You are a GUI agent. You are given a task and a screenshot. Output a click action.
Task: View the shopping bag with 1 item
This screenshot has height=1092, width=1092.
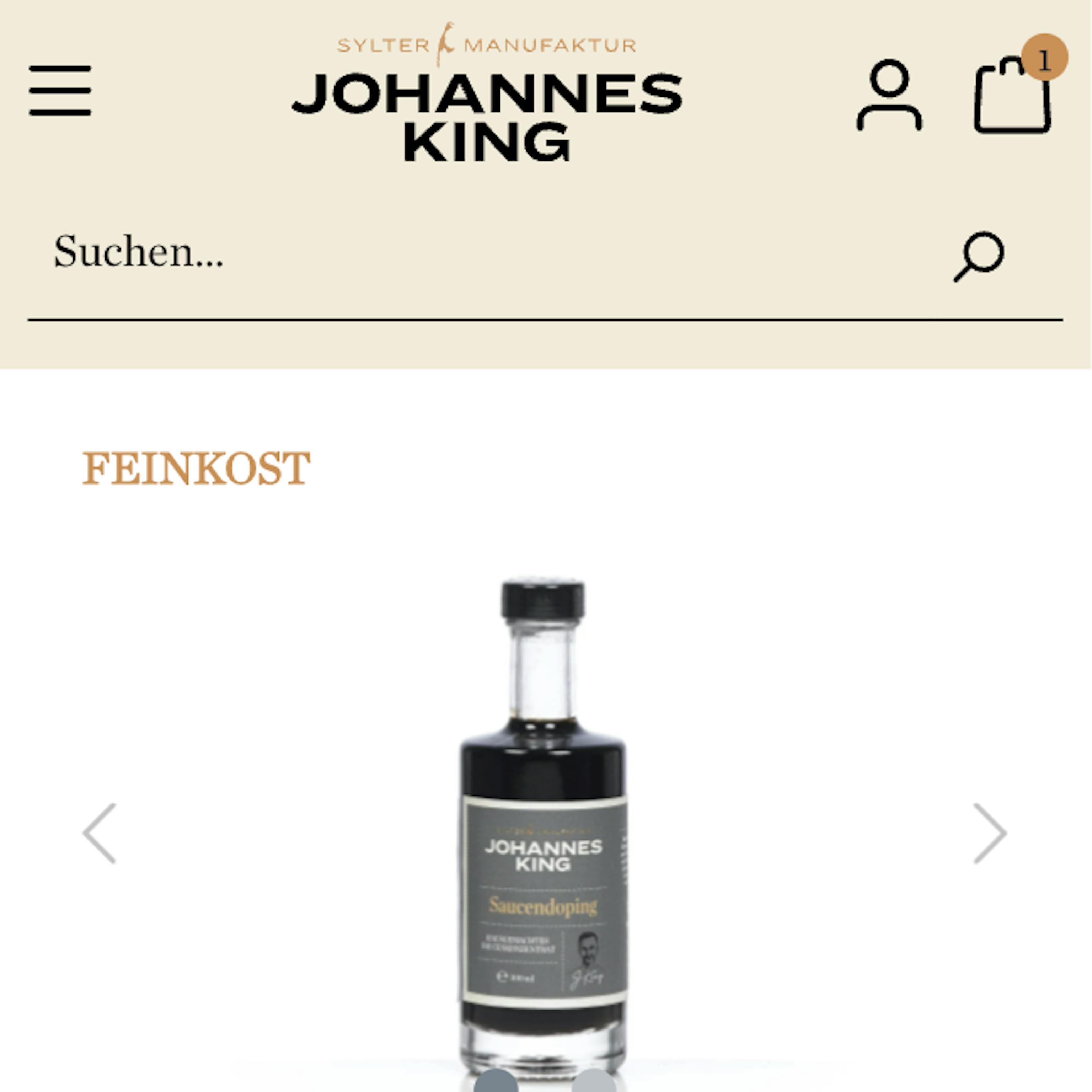pyautogui.click(x=1012, y=94)
